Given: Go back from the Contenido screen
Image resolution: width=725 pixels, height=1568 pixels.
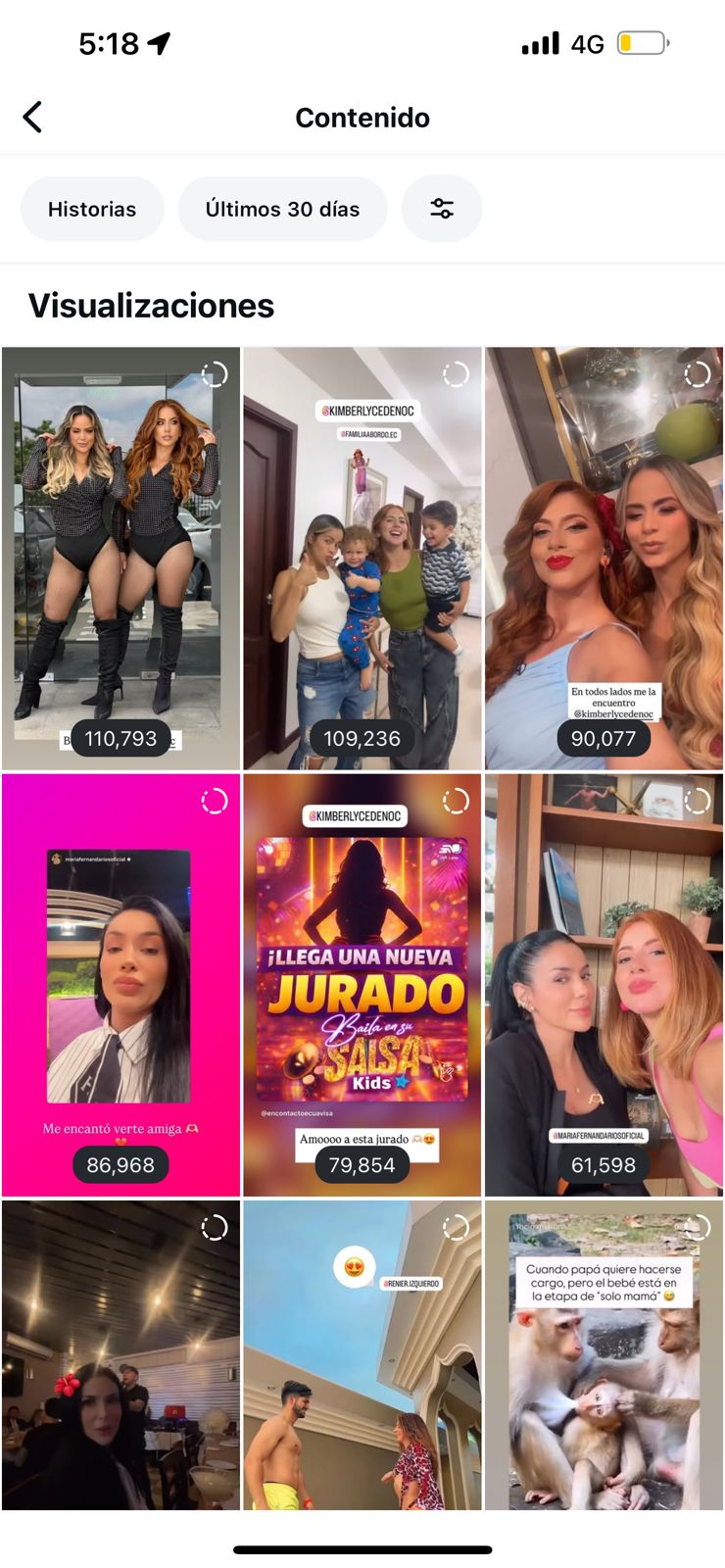Looking at the screenshot, I should coord(32,117).
